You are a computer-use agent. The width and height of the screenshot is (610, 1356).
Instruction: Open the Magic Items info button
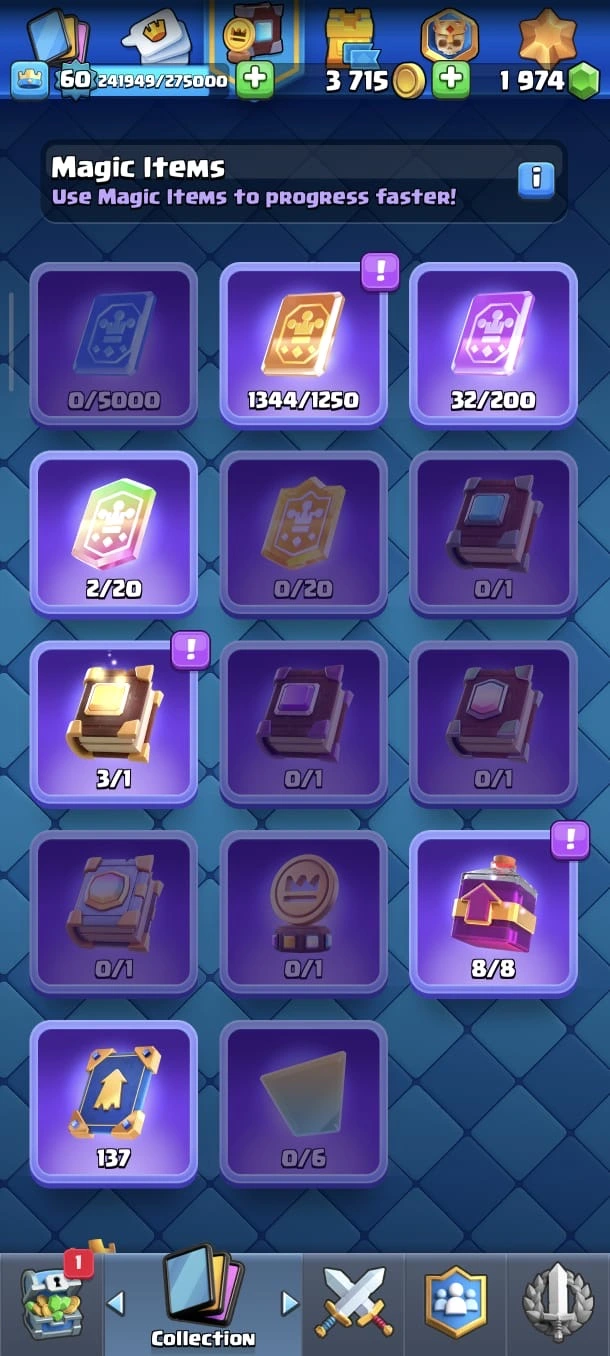[x=536, y=180]
